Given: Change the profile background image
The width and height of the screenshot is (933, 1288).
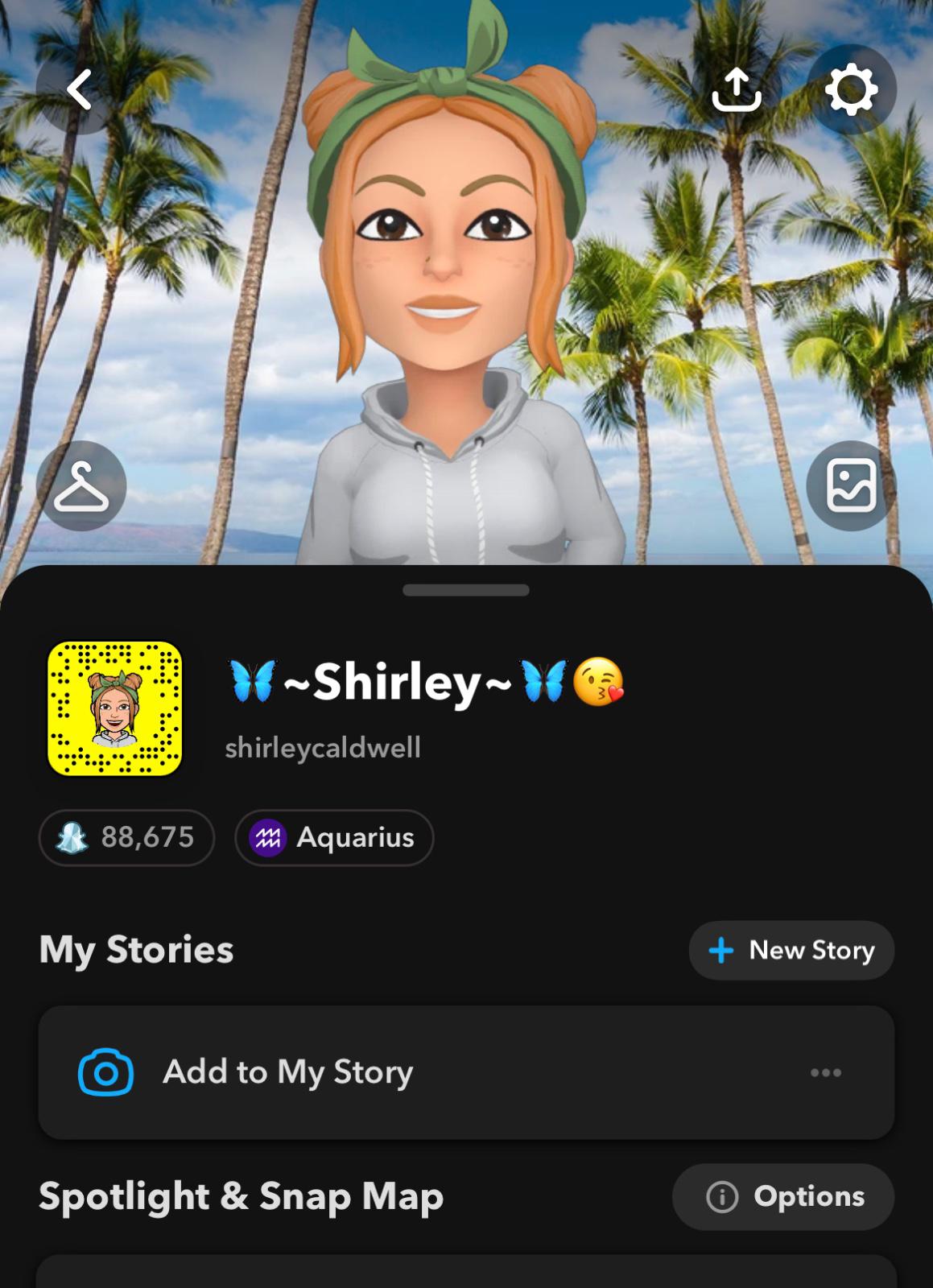Looking at the screenshot, I should pyautogui.click(x=851, y=486).
